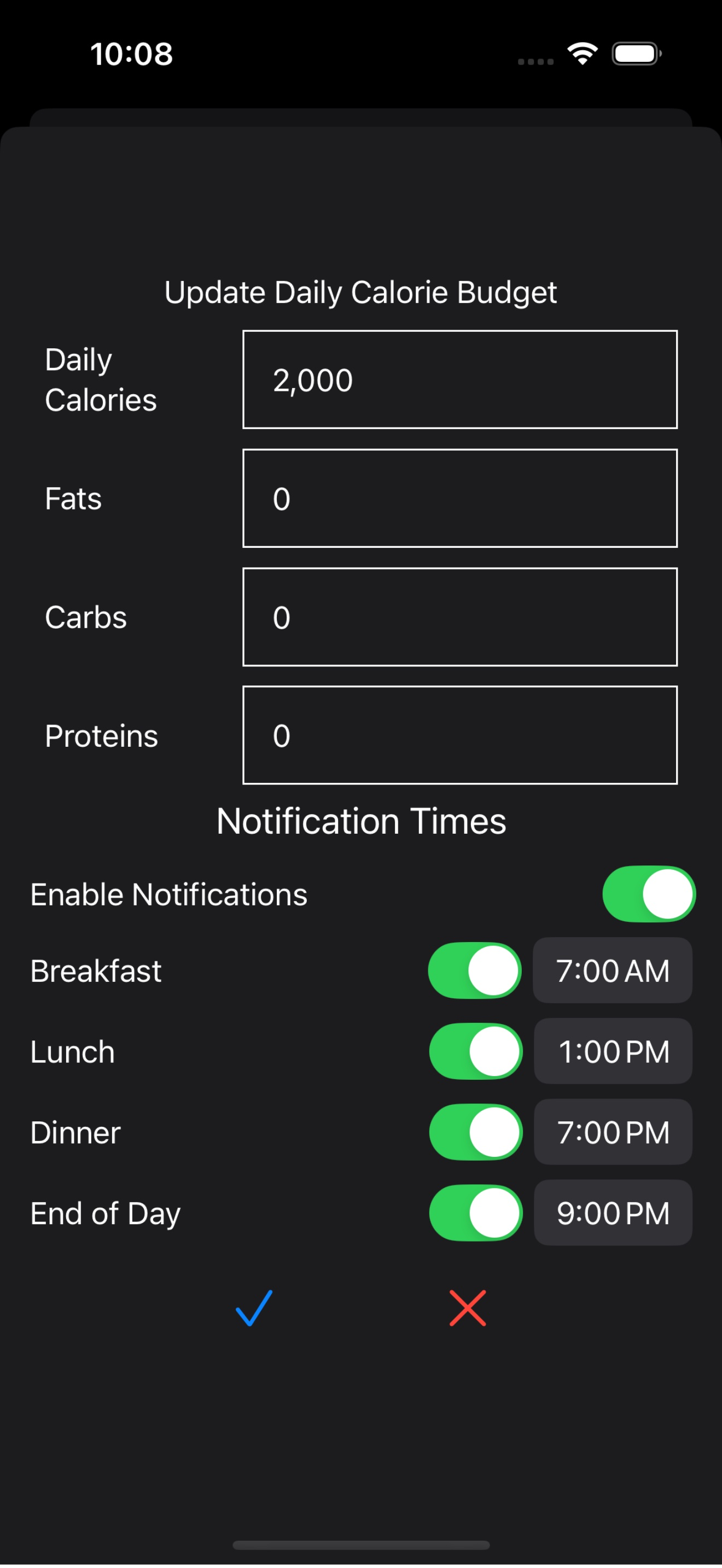722x1568 pixels.
Task: Disable the Dinner reminder toggle
Action: point(475,1132)
